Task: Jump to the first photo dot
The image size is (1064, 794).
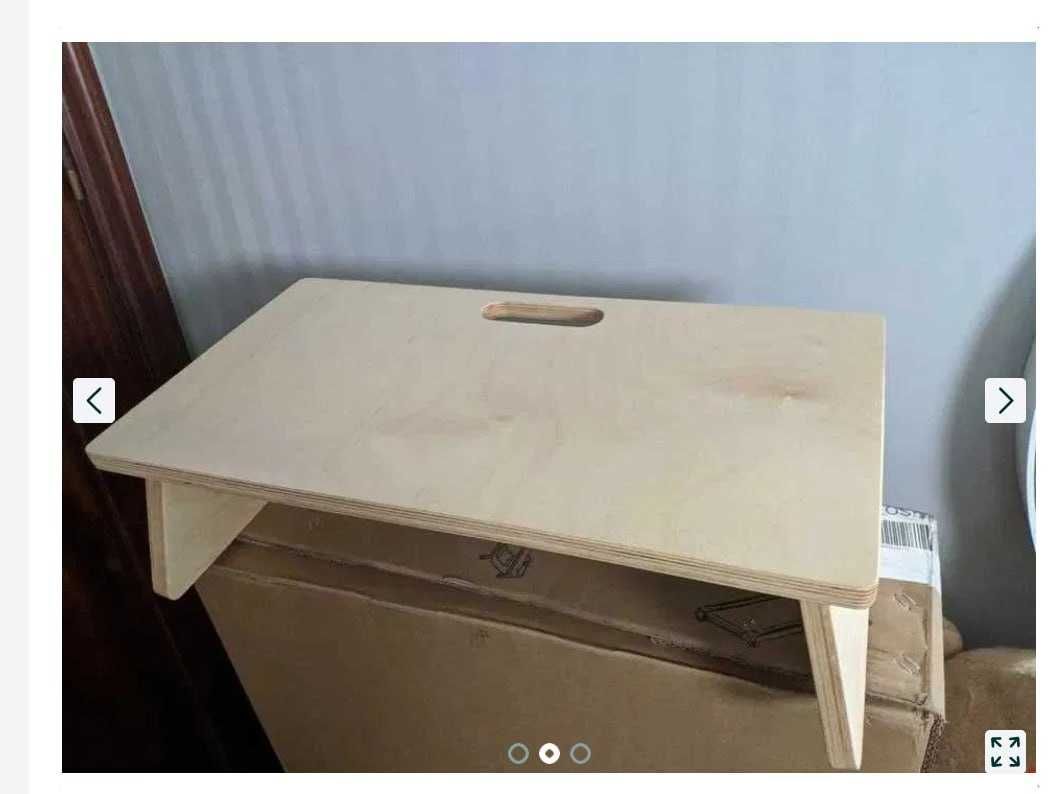Action: [518, 753]
